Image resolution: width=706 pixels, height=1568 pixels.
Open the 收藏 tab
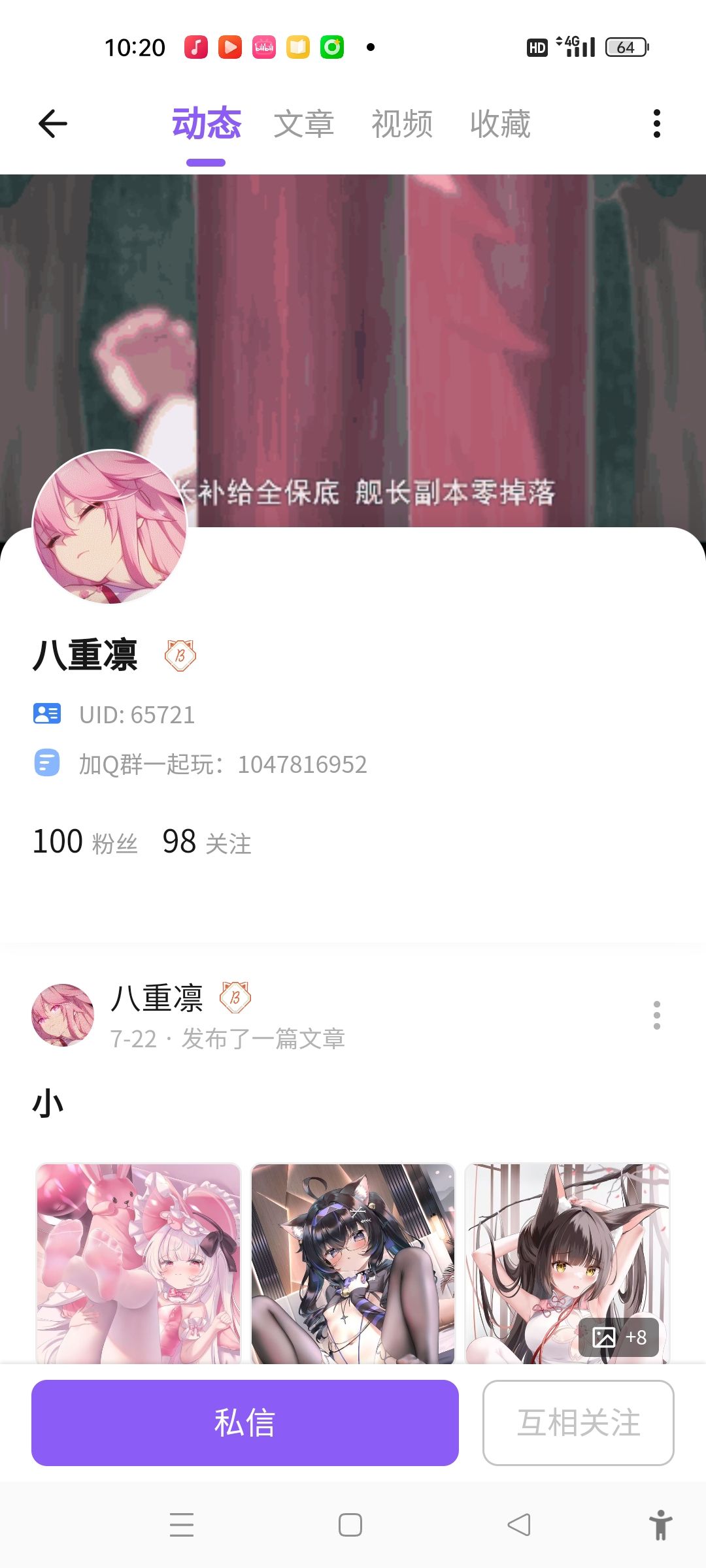point(500,124)
